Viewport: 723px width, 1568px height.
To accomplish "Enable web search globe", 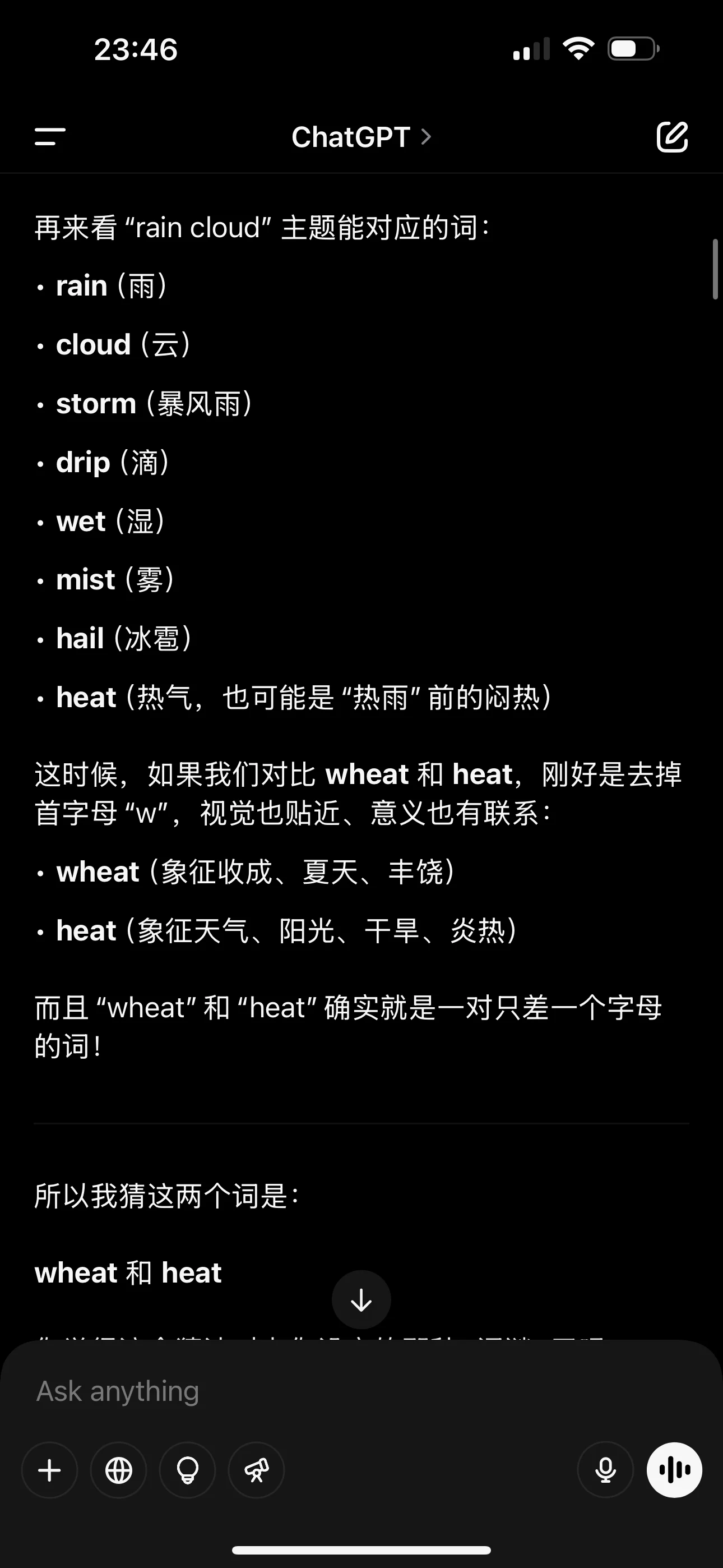I will pos(119,1470).
